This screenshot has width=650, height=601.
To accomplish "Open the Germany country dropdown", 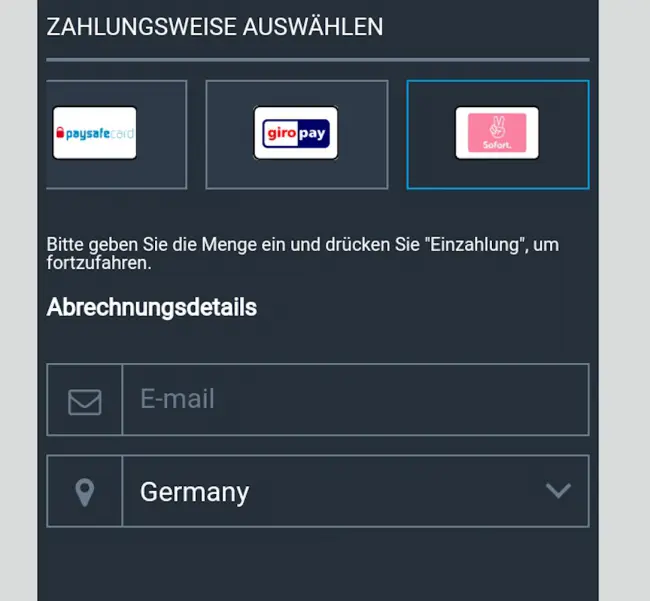I will pyautogui.click(x=354, y=491).
